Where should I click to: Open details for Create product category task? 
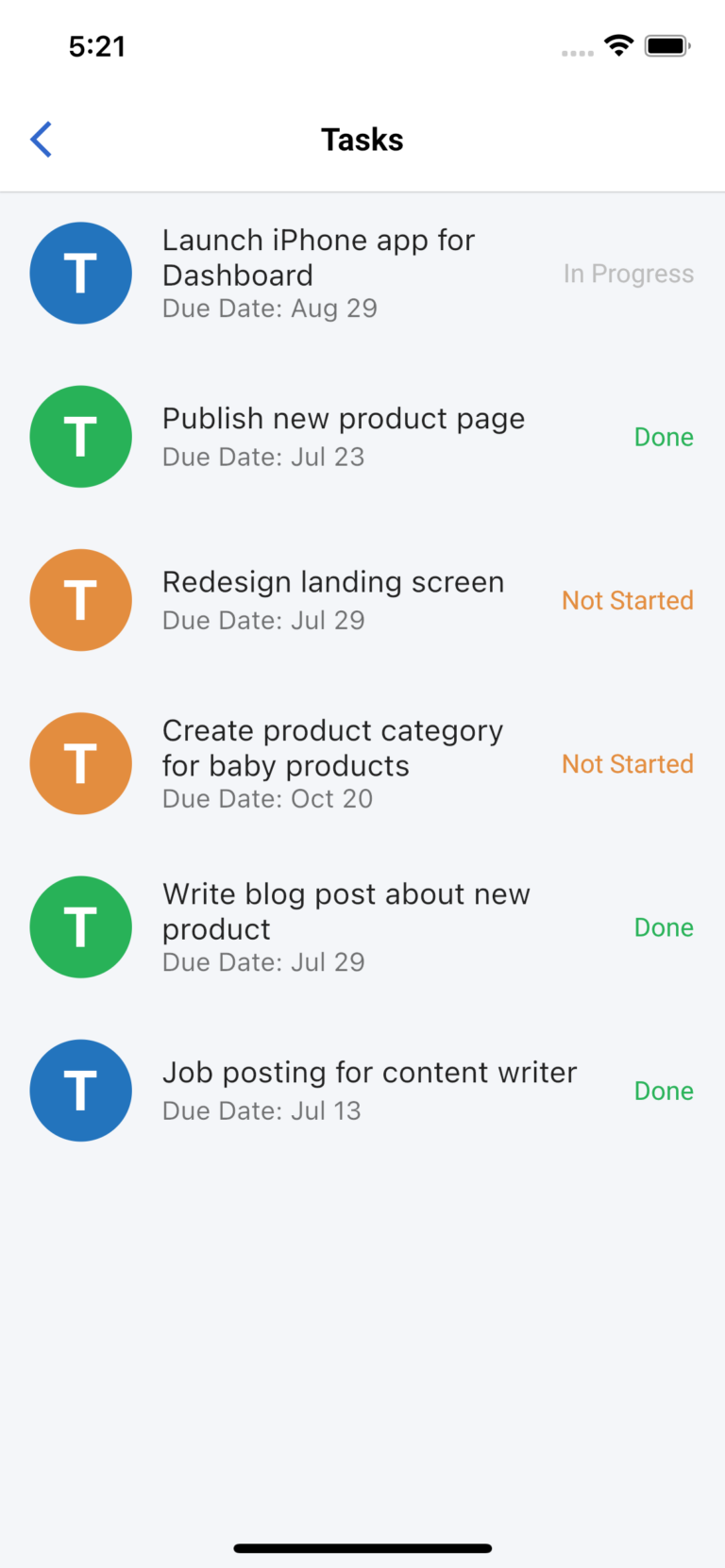coord(332,763)
